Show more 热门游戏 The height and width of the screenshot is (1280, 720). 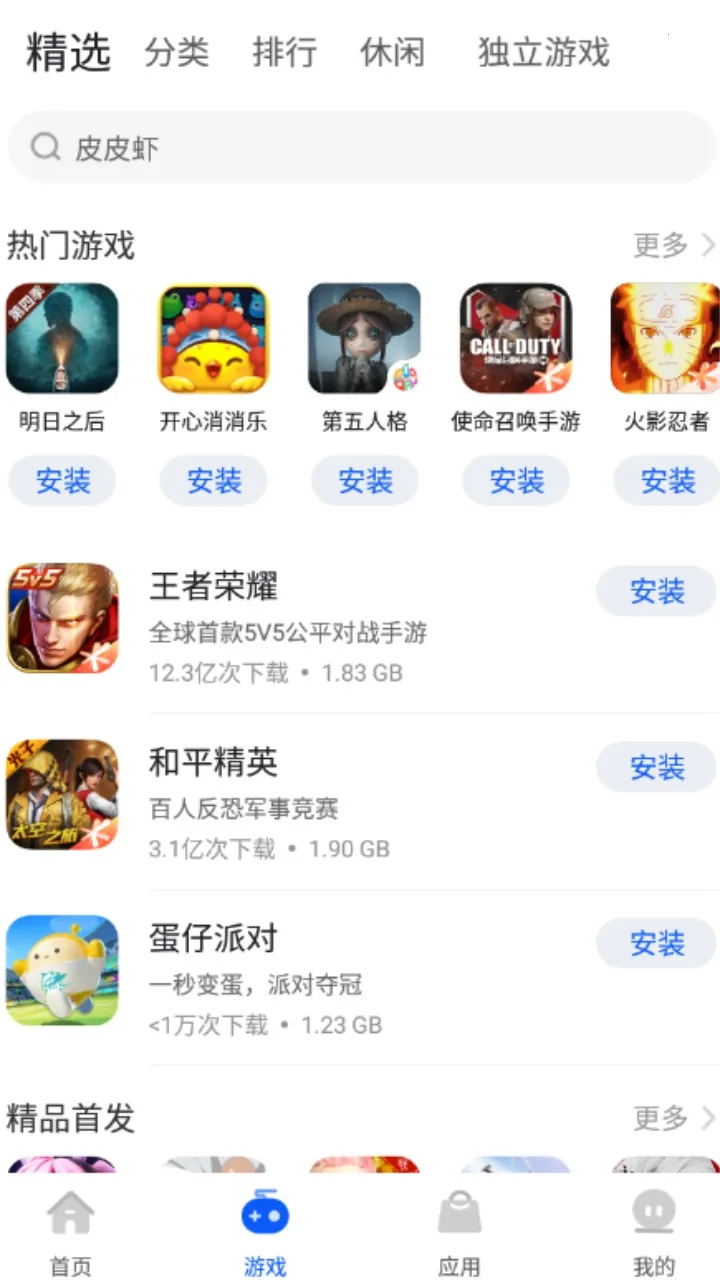pyautogui.click(x=674, y=245)
